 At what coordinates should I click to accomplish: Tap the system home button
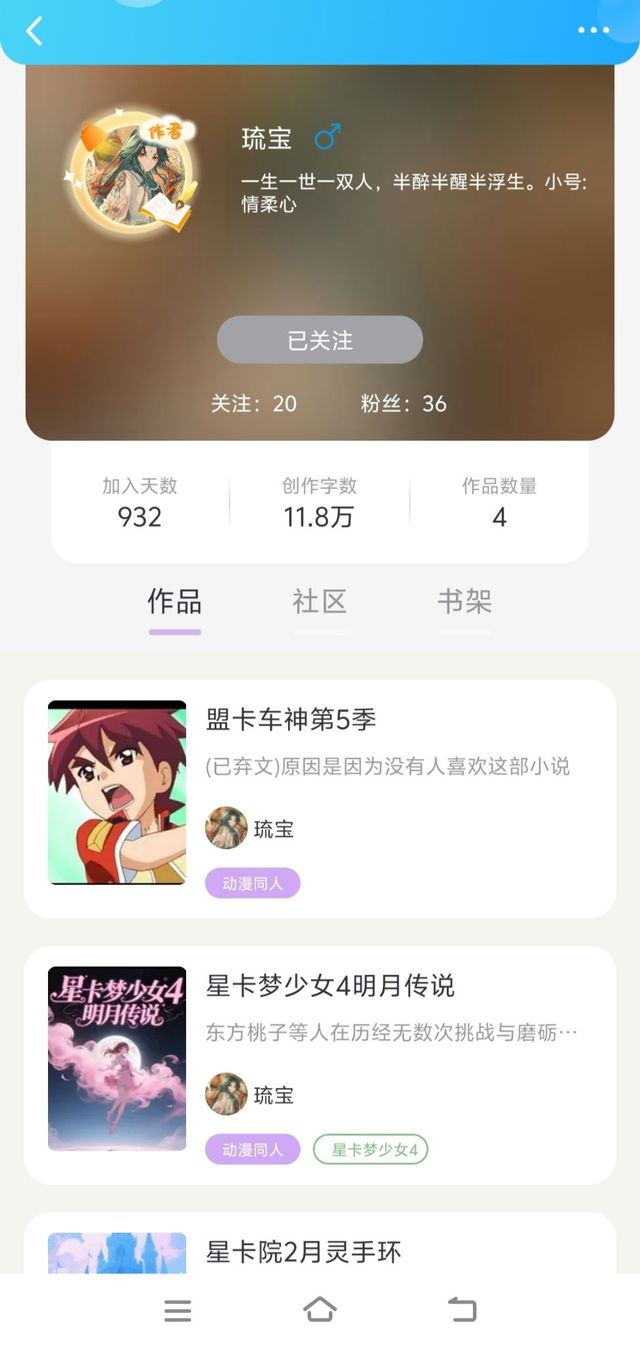[x=320, y=1310]
